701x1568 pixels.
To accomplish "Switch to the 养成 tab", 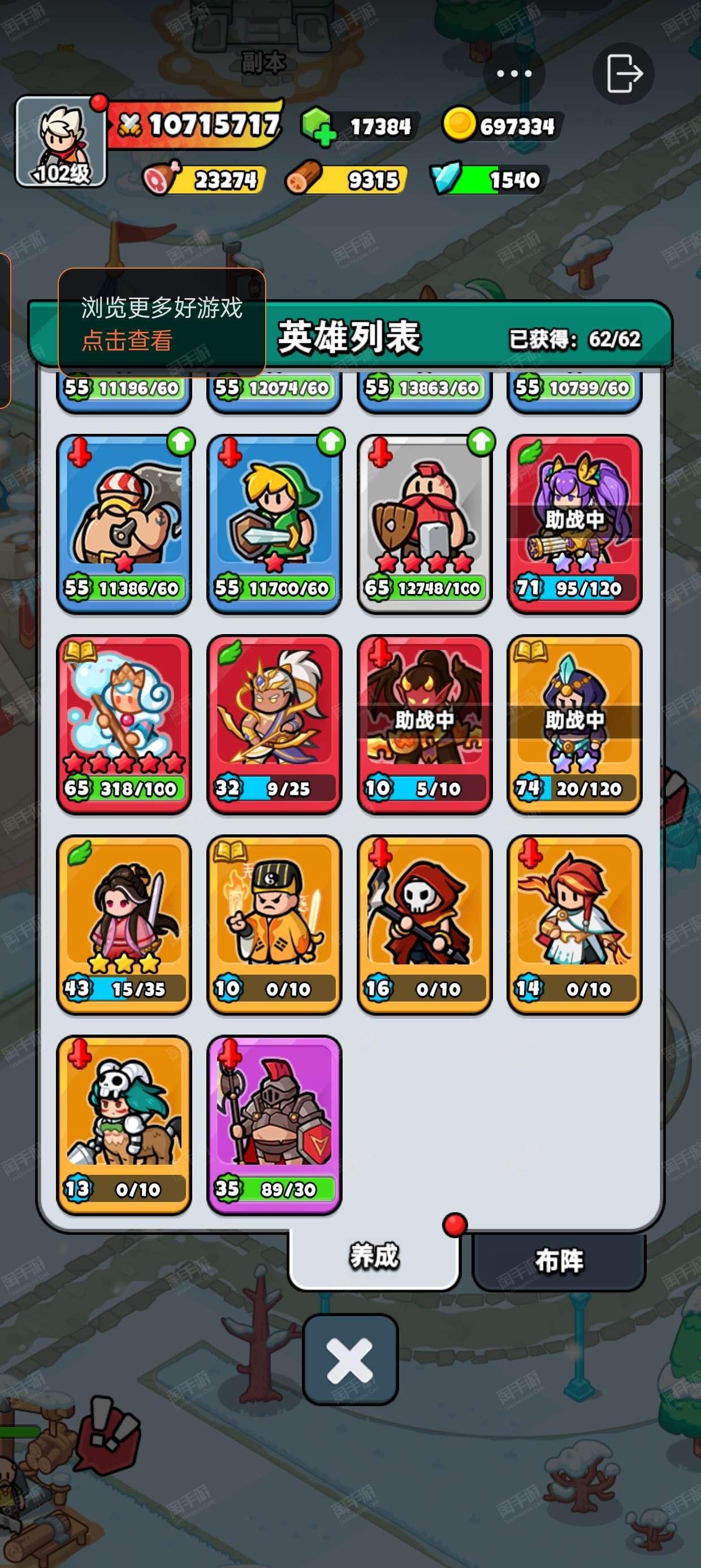I will pos(374,1257).
